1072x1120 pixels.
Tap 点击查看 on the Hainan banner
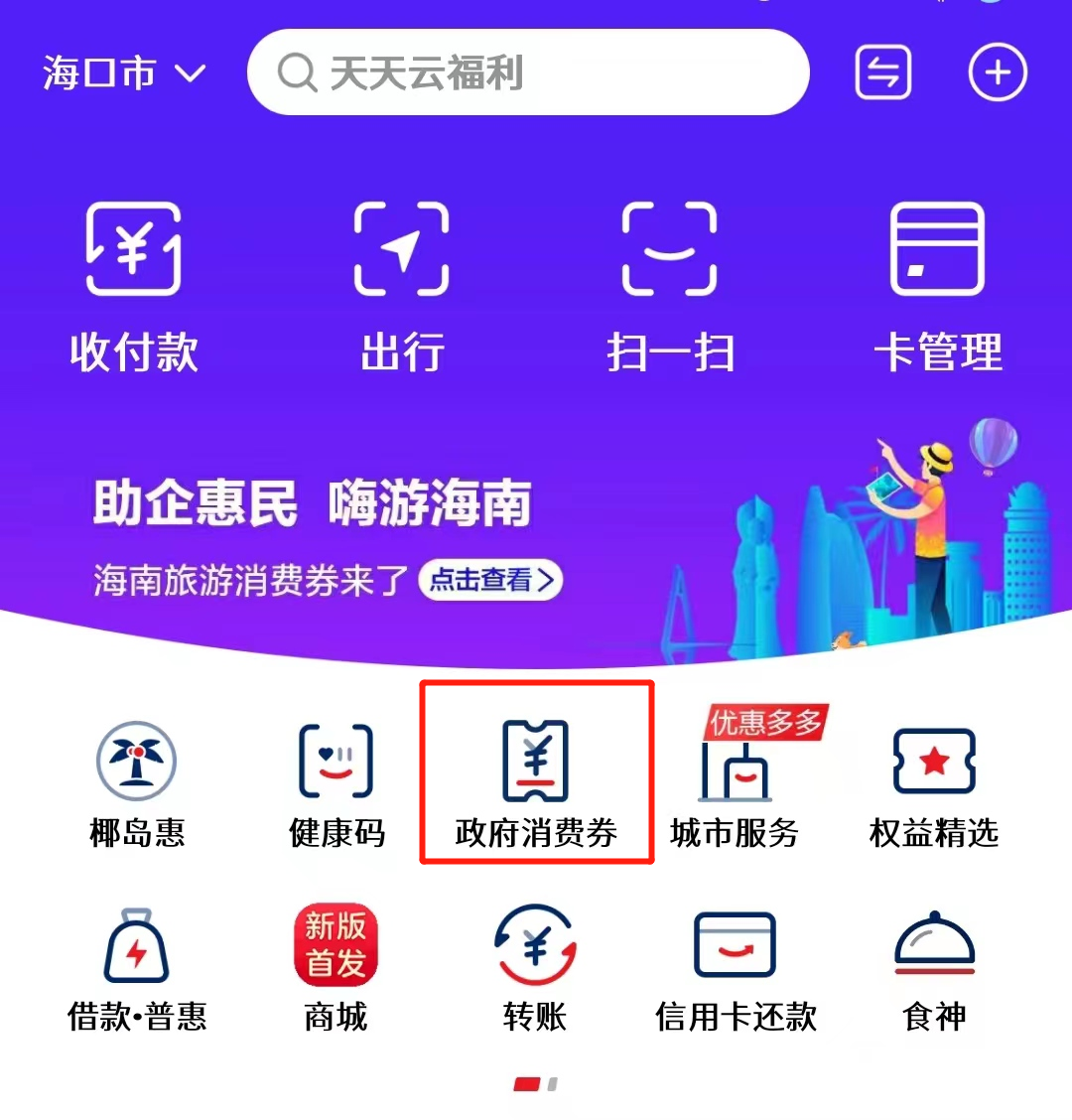click(490, 580)
